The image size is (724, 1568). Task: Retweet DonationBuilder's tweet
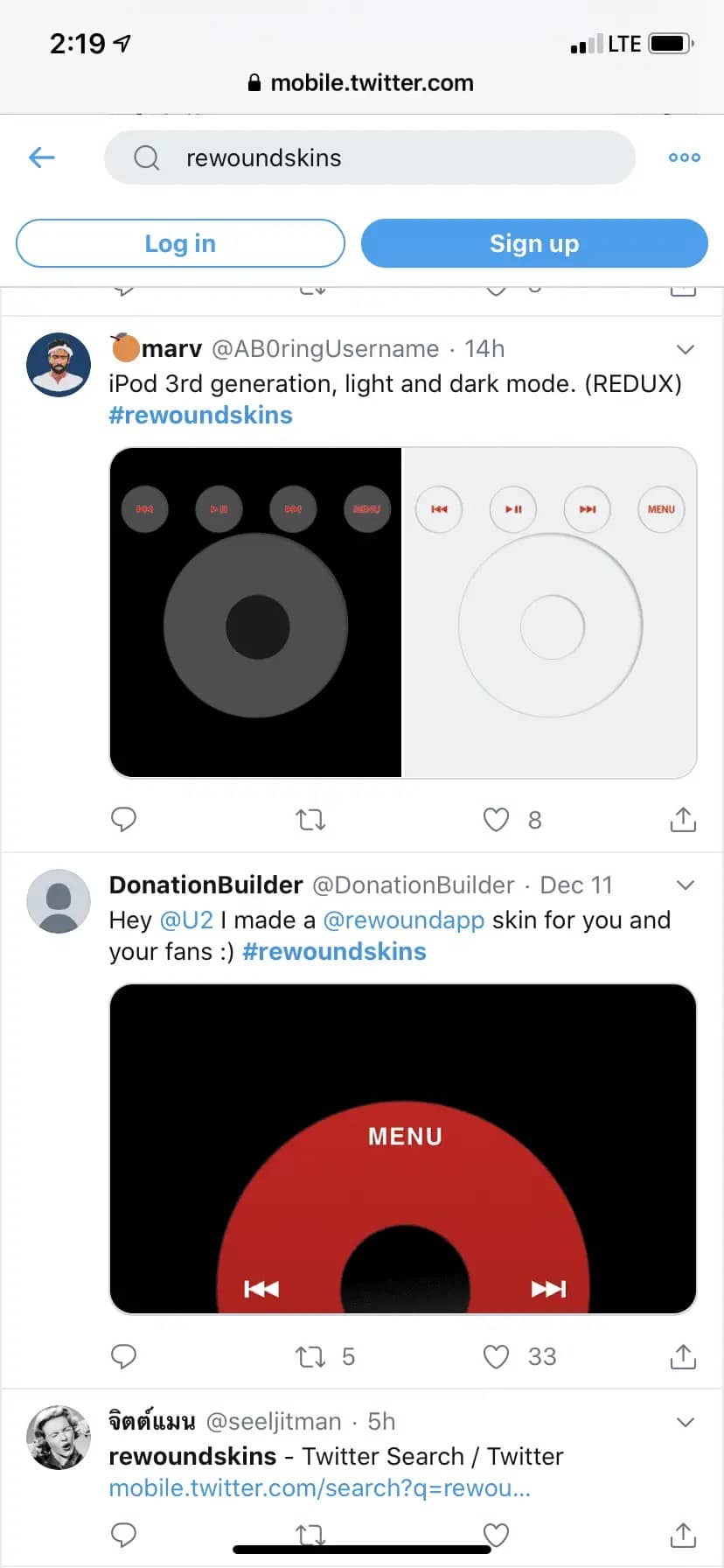[x=310, y=1356]
